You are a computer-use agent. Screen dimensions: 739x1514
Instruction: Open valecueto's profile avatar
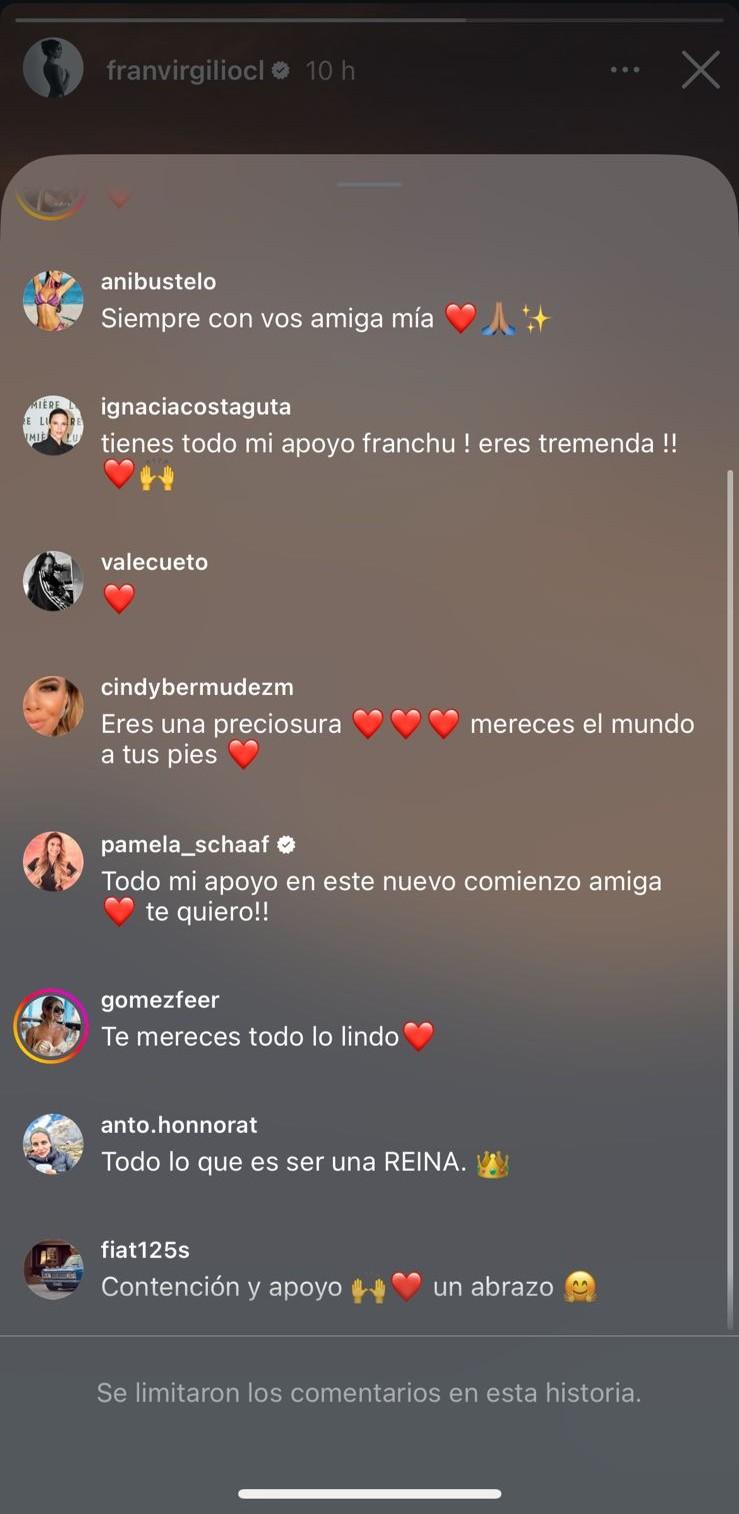pos(52,580)
